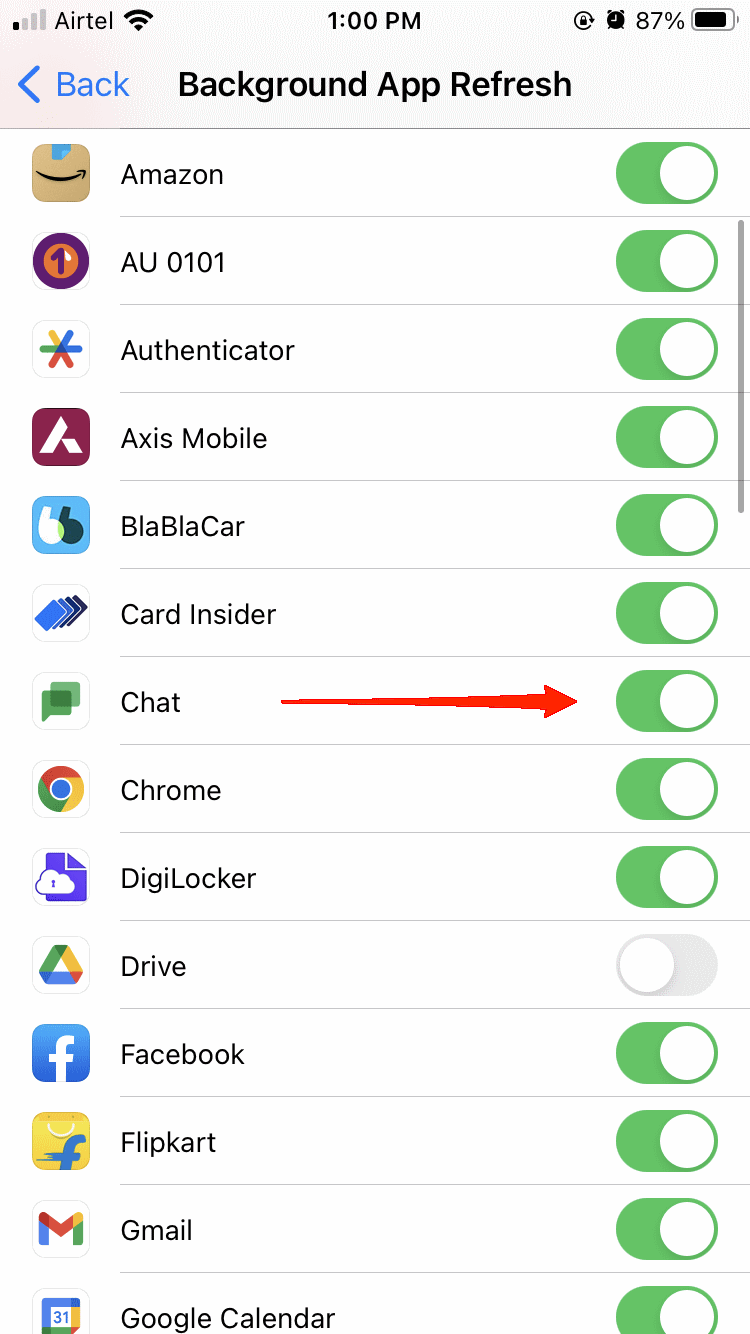
Task: Toggle off DigiLocker background refresh
Action: (x=667, y=878)
